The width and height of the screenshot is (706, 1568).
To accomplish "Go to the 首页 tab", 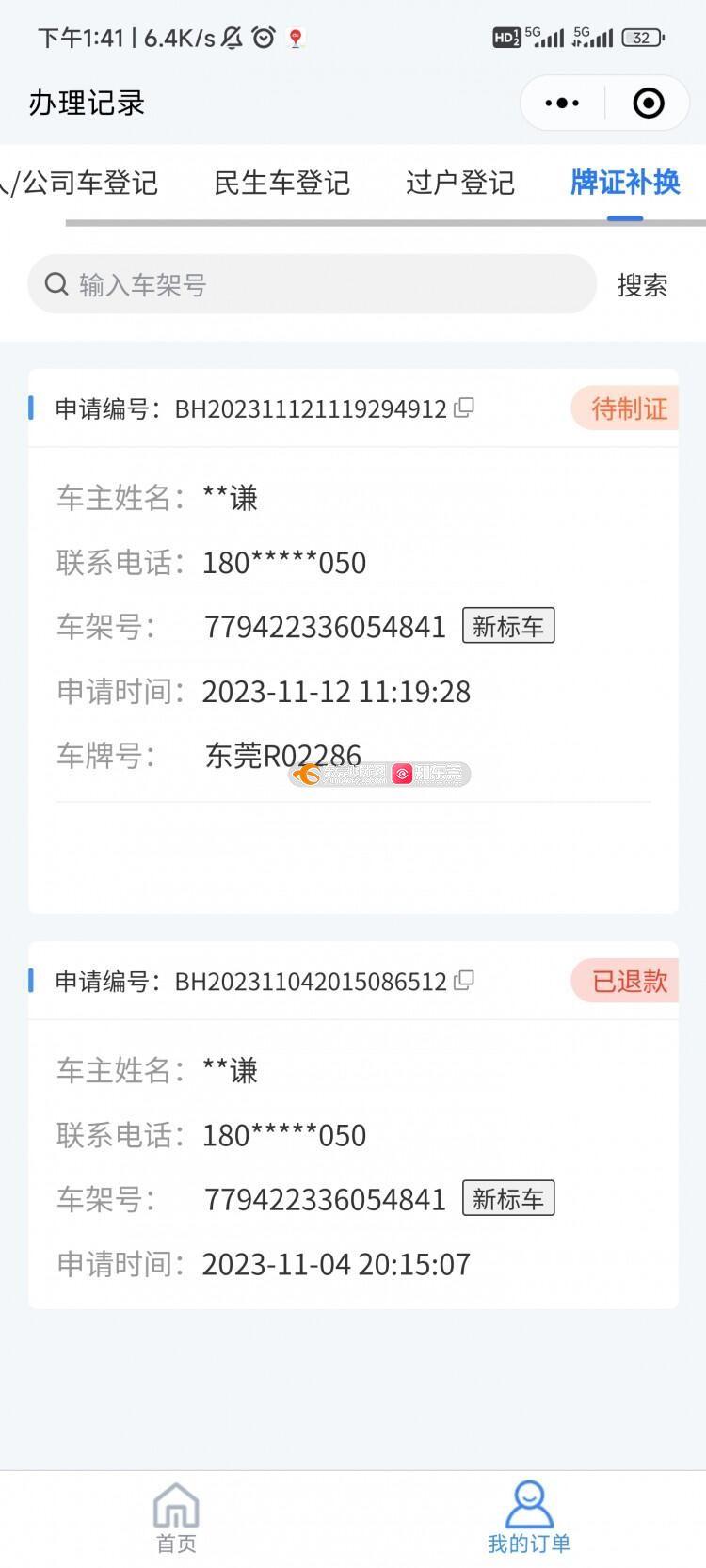I will point(176,1518).
